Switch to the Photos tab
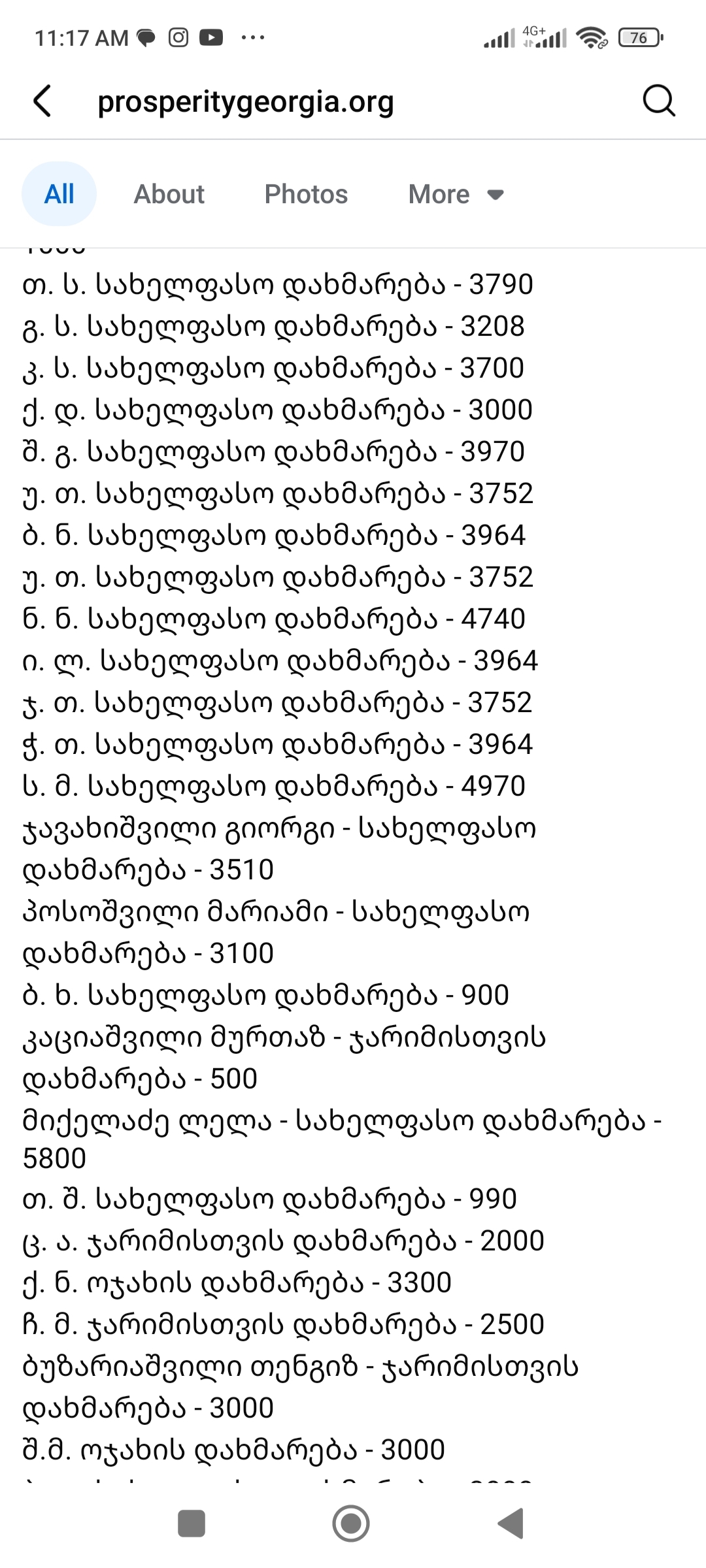Image resolution: width=706 pixels, height=1568 pixels. (x=306, y=194)
